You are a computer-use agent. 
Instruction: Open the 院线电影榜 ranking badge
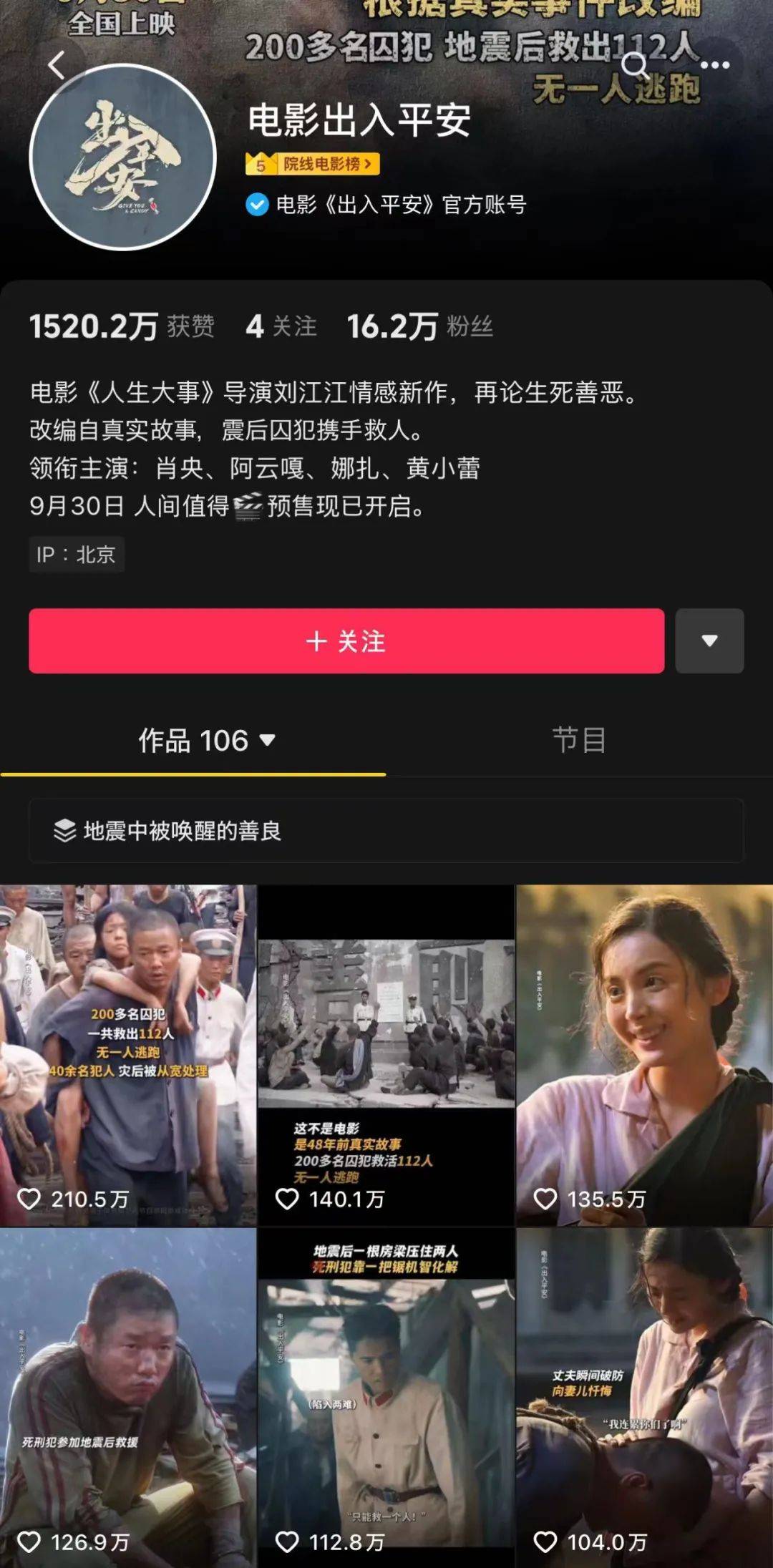point(313,164)
